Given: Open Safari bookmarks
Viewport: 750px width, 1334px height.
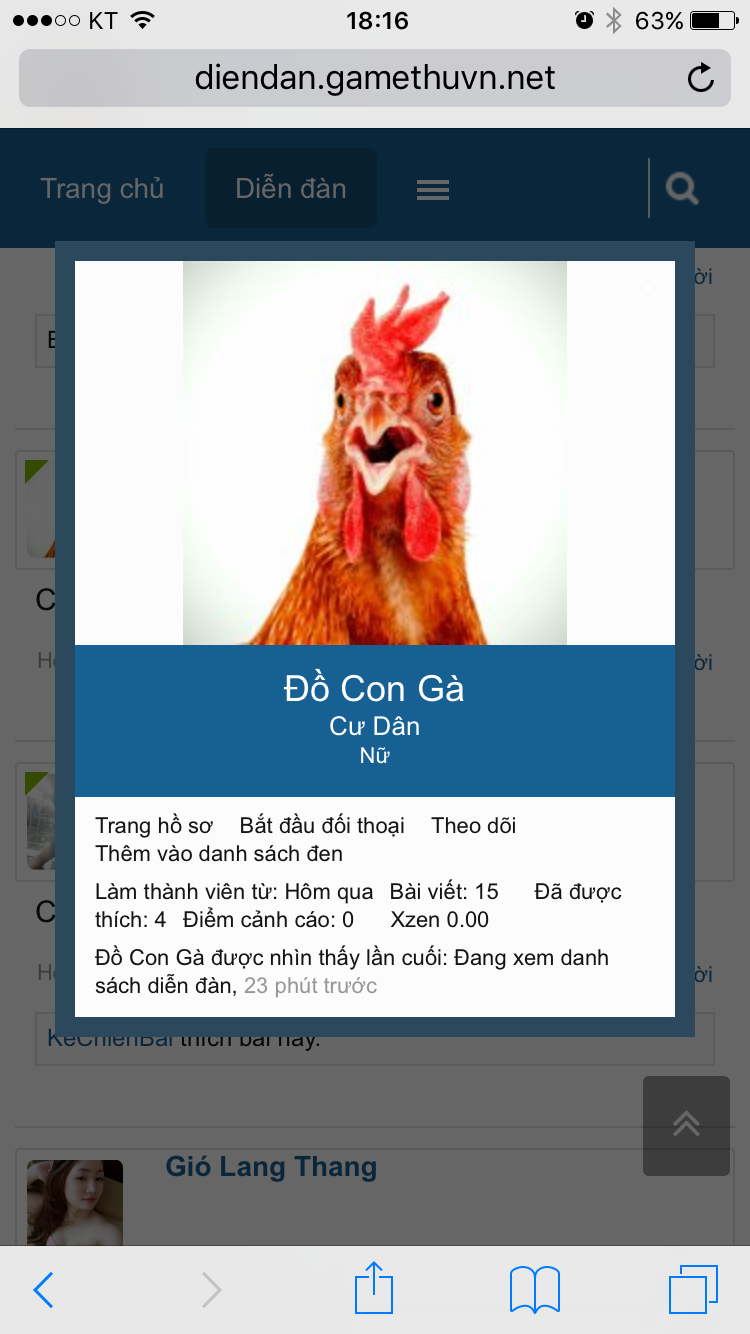Looking at the screenshot, I should point(535,1290).
